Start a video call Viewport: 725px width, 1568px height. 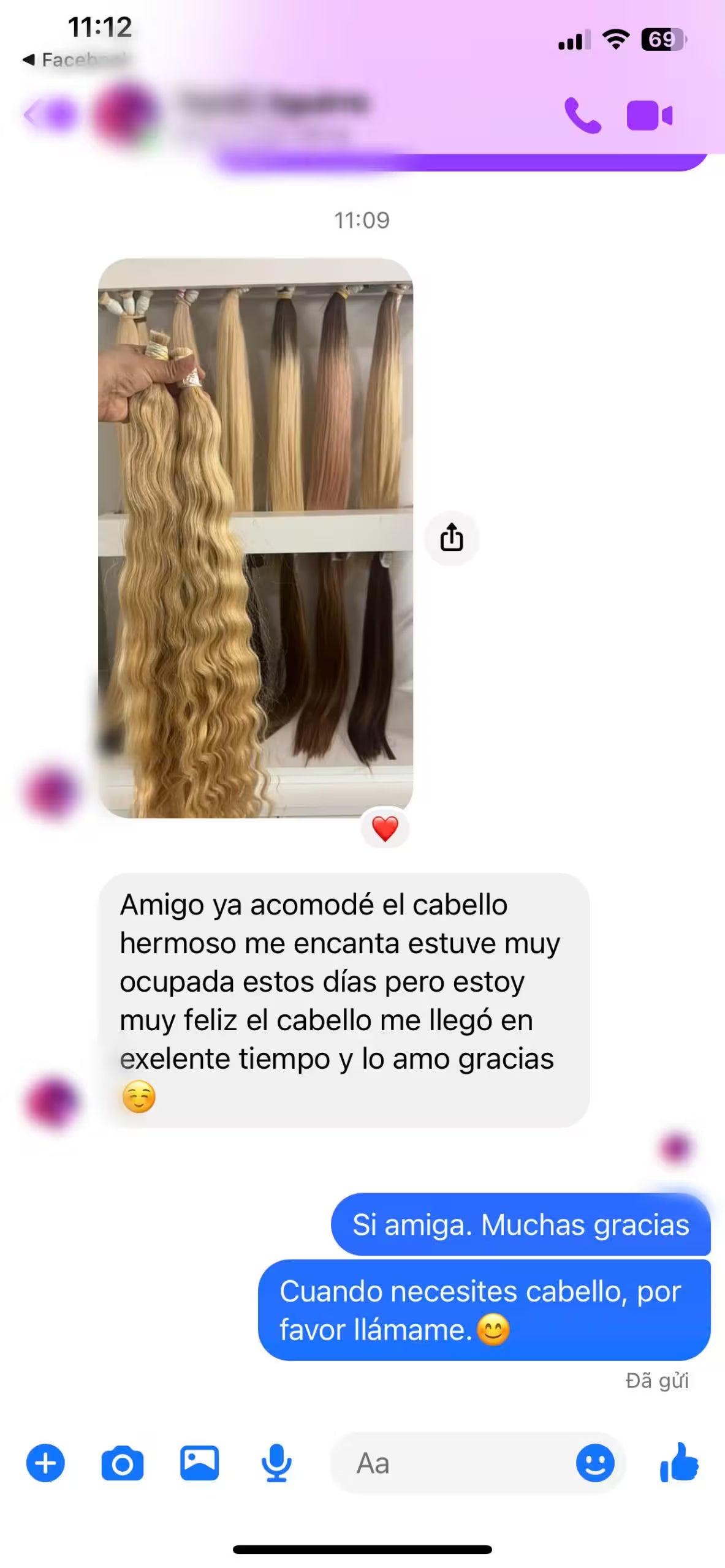tap(649, 115)
